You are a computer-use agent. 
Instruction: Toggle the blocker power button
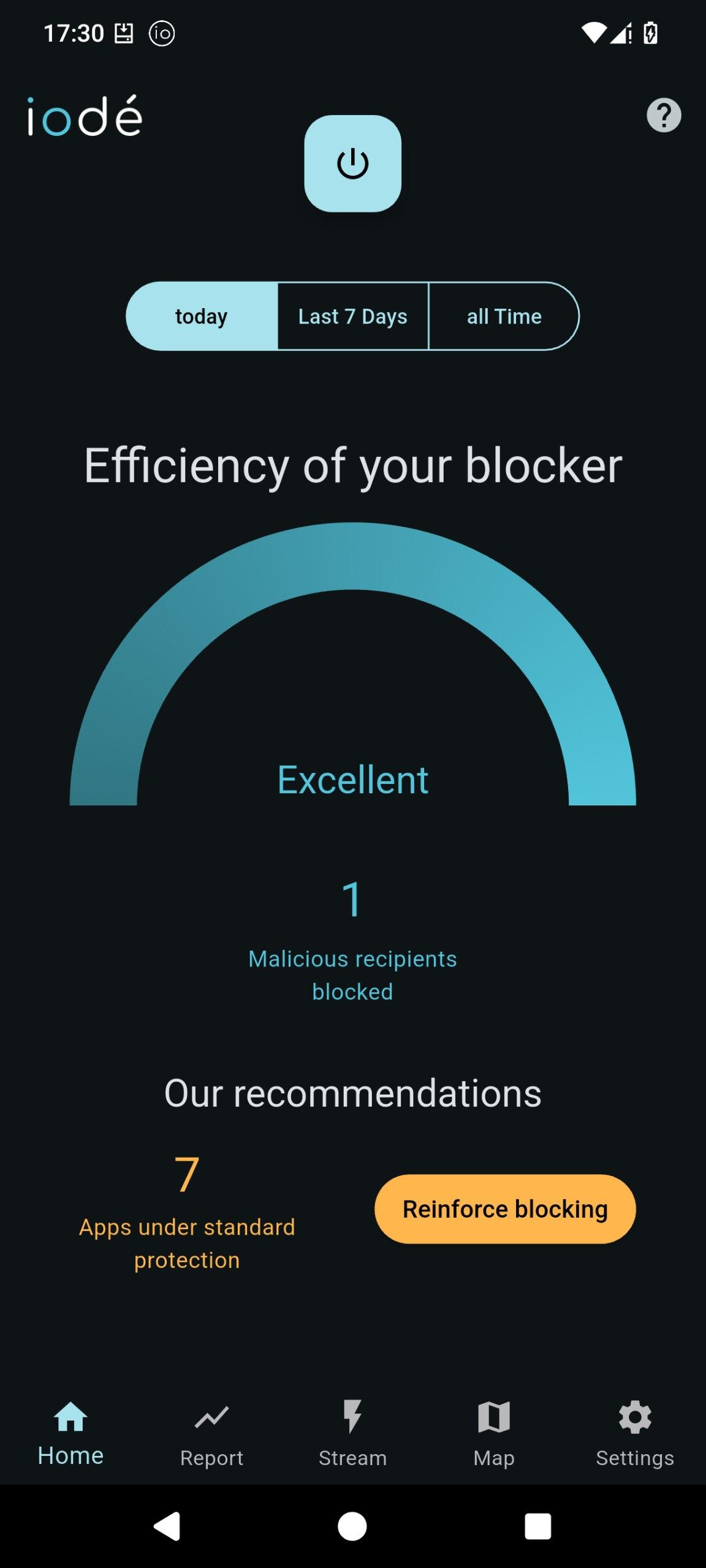point(352,164)
